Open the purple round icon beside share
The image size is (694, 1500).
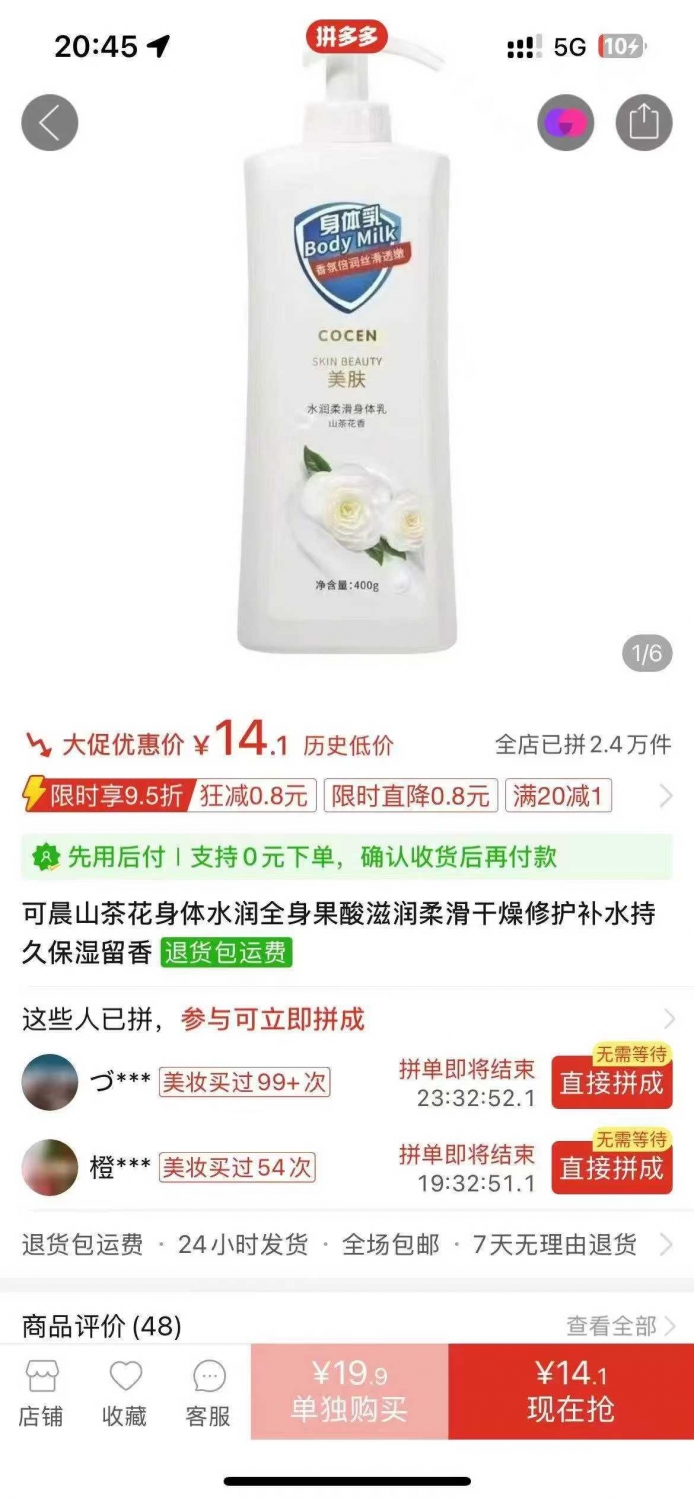point(566,123)
